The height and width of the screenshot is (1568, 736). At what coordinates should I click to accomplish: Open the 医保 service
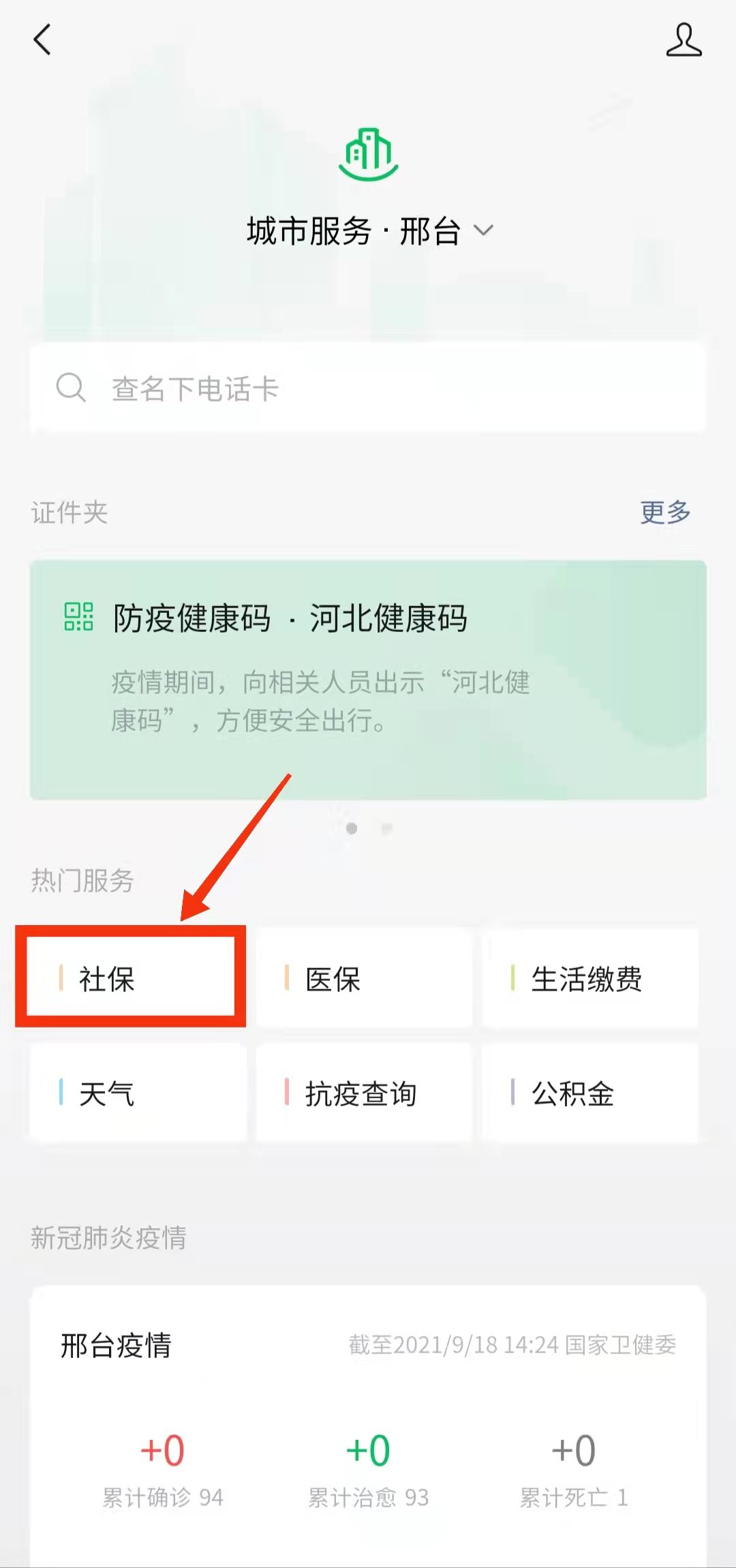tap(364, 979)
